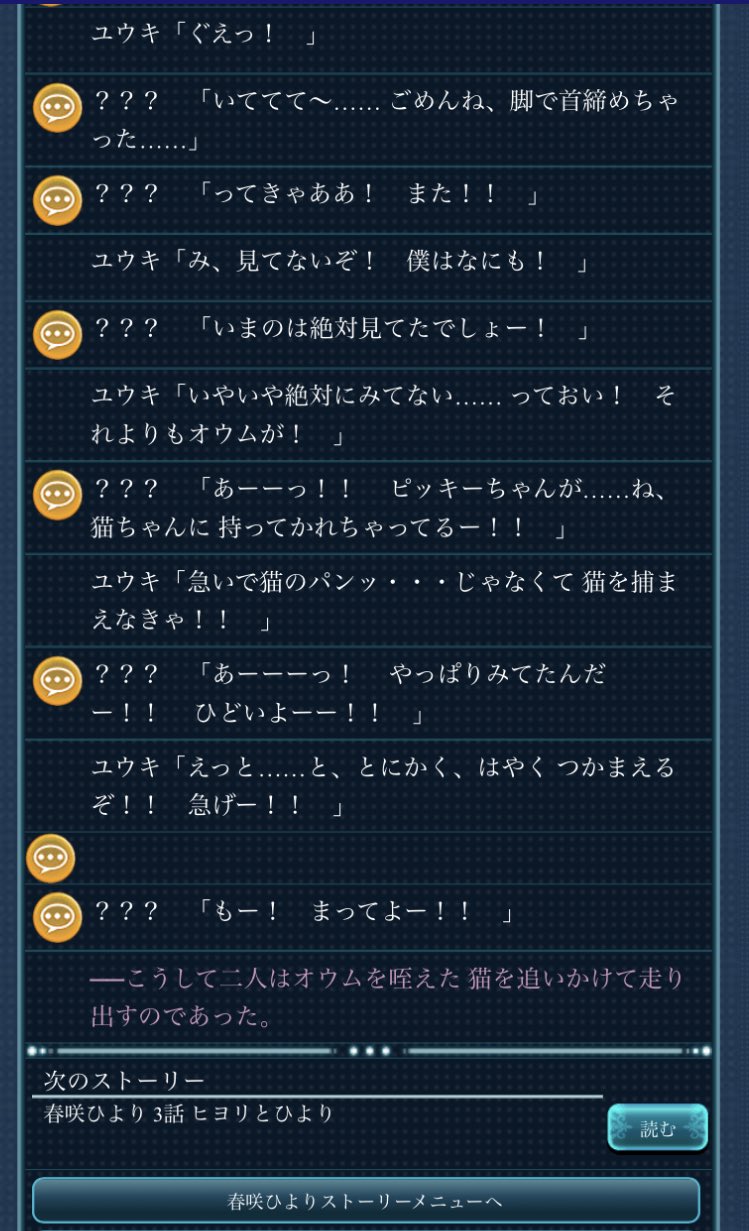The height and width of the screenshot is (1231, 749).
Task: Tap 読む to read the next story
Action: click(x=657, y=1128)
